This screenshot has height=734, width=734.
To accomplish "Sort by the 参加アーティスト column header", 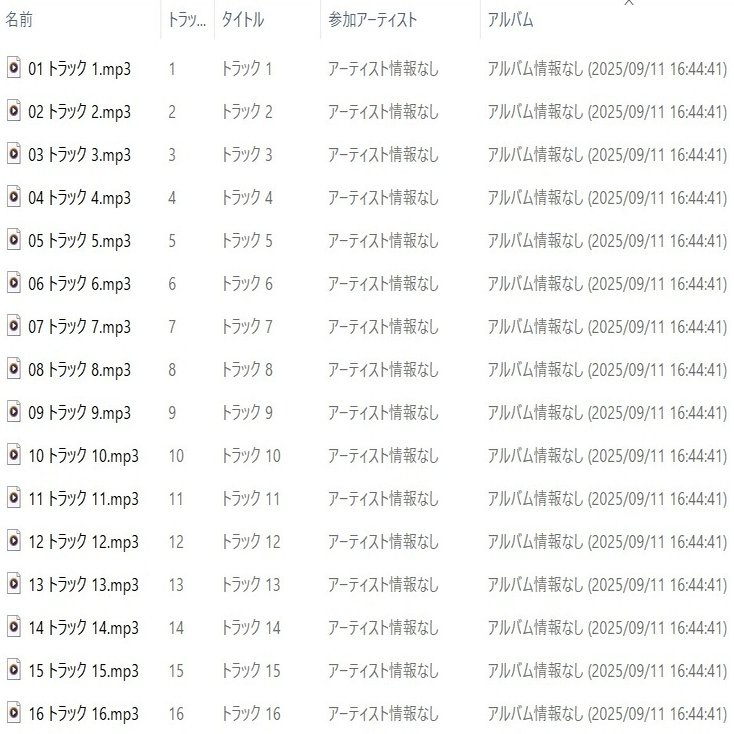I will click(372, 20).
